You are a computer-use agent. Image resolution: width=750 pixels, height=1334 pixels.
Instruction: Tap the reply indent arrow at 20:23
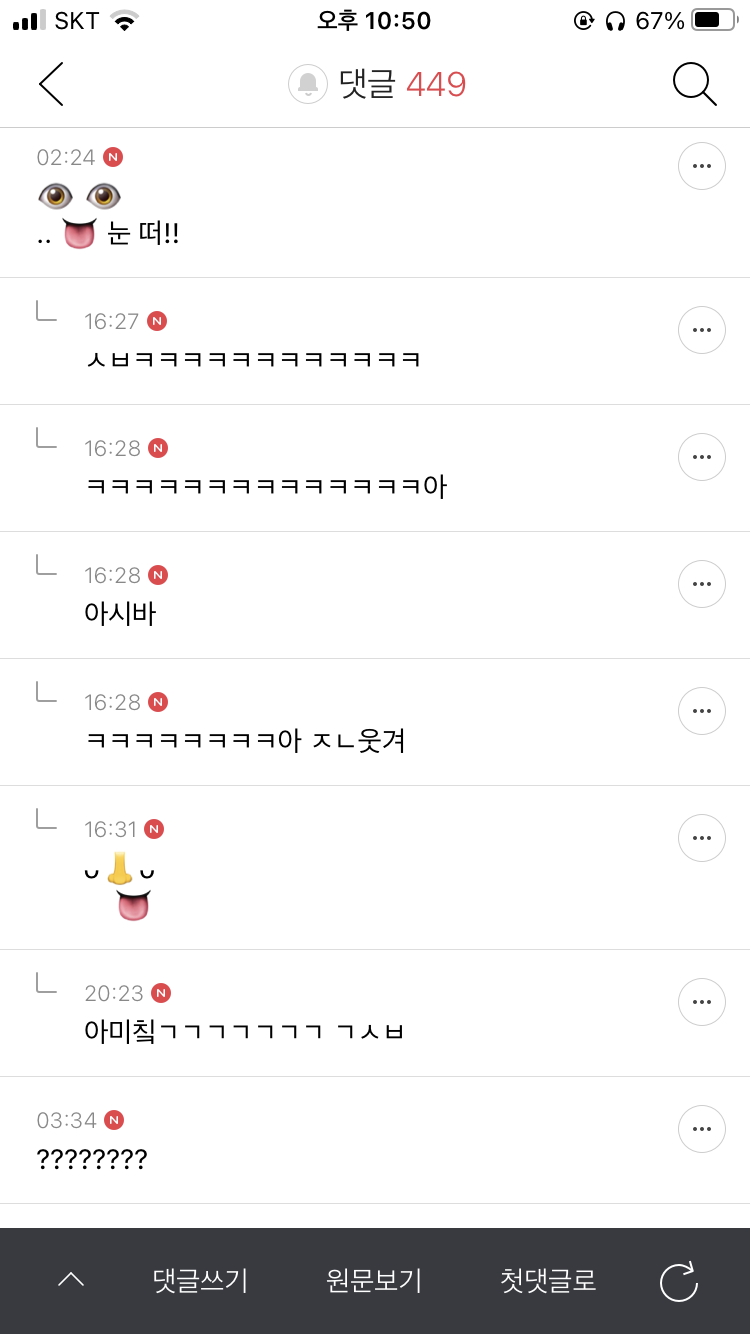pyautogui.click(x=44, y=986)
